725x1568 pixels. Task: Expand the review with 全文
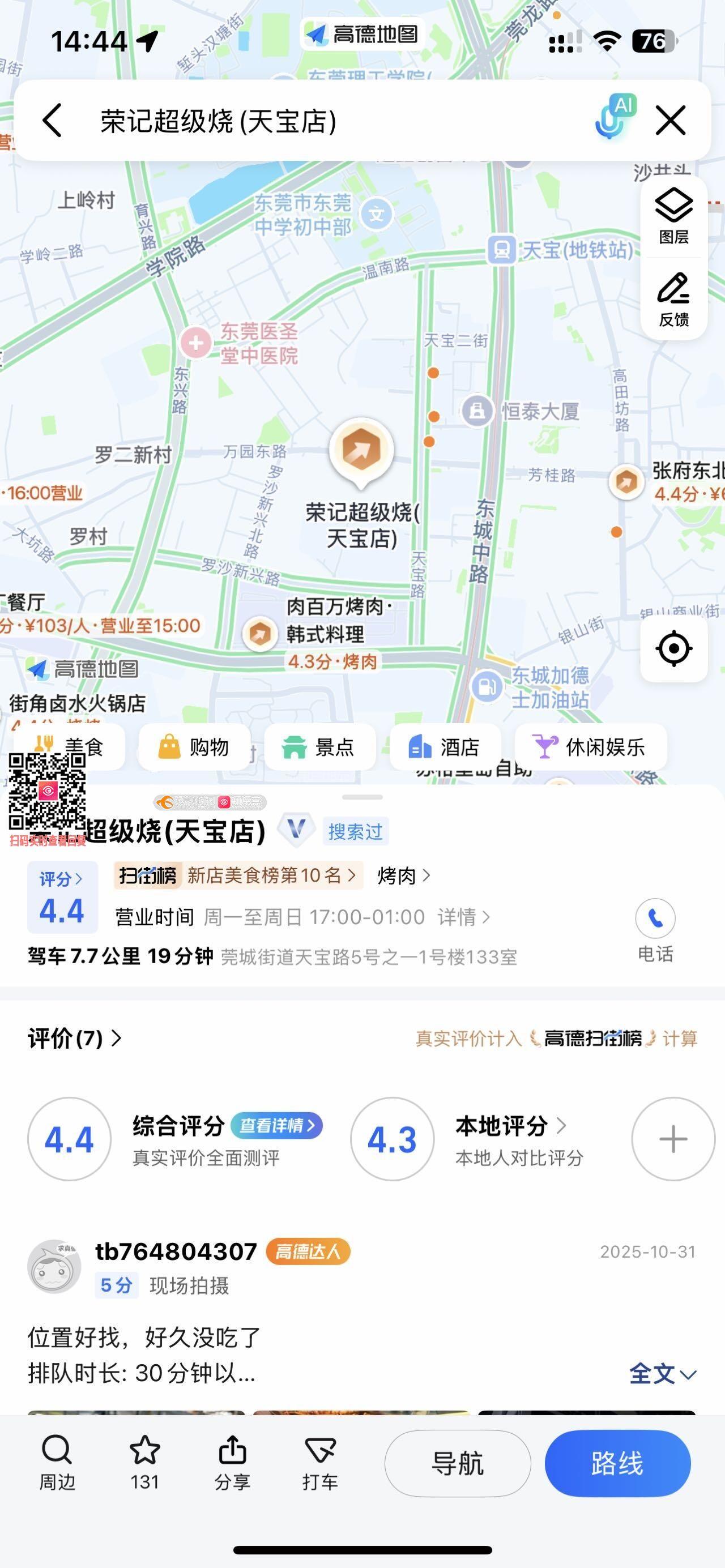(662, 1374)
